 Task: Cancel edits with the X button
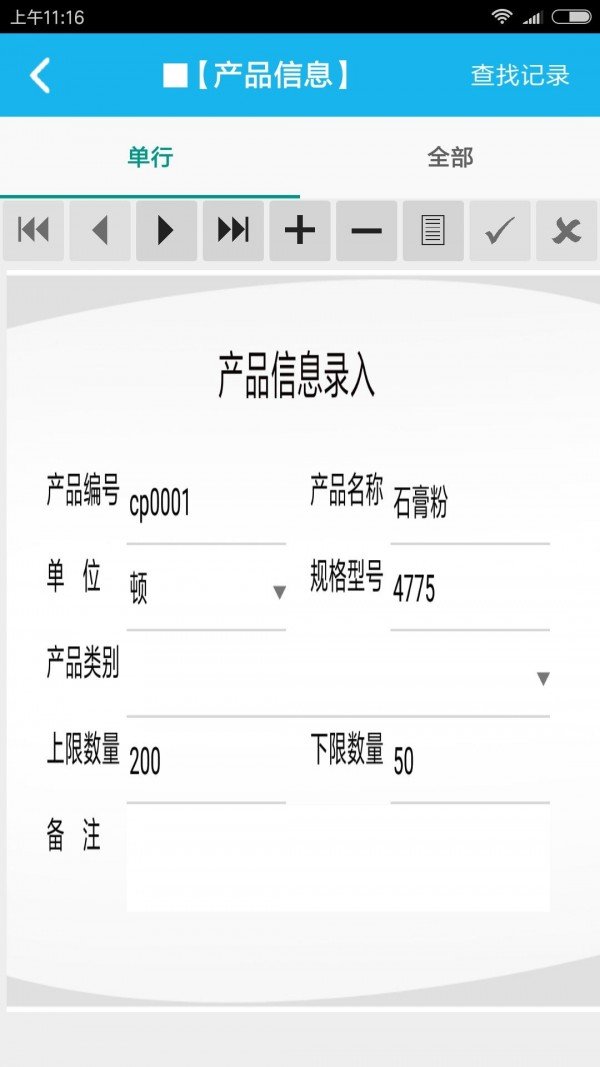pos(567,231)
